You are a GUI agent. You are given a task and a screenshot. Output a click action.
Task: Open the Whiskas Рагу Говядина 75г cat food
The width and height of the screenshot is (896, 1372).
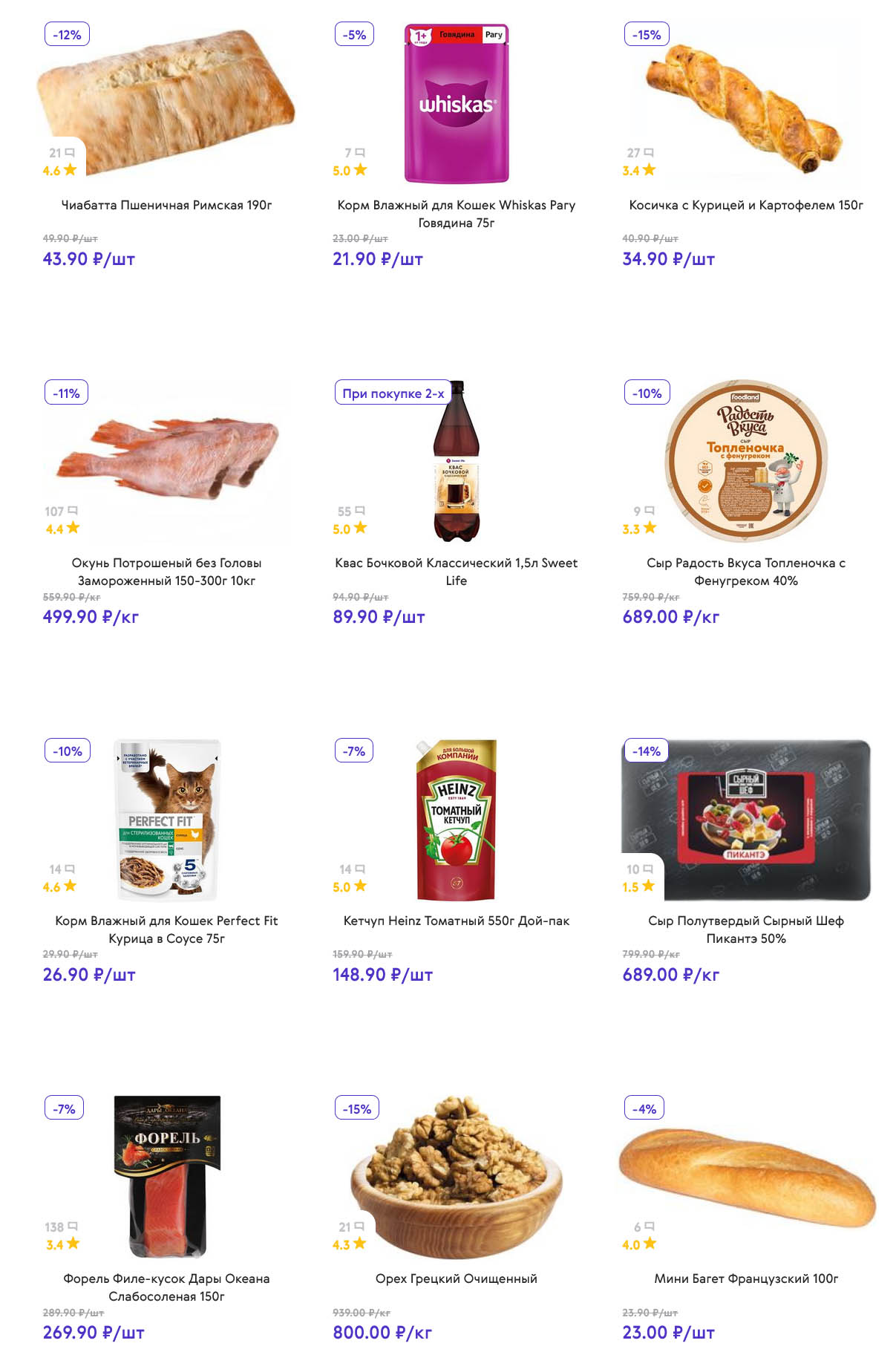pos(456,214)
